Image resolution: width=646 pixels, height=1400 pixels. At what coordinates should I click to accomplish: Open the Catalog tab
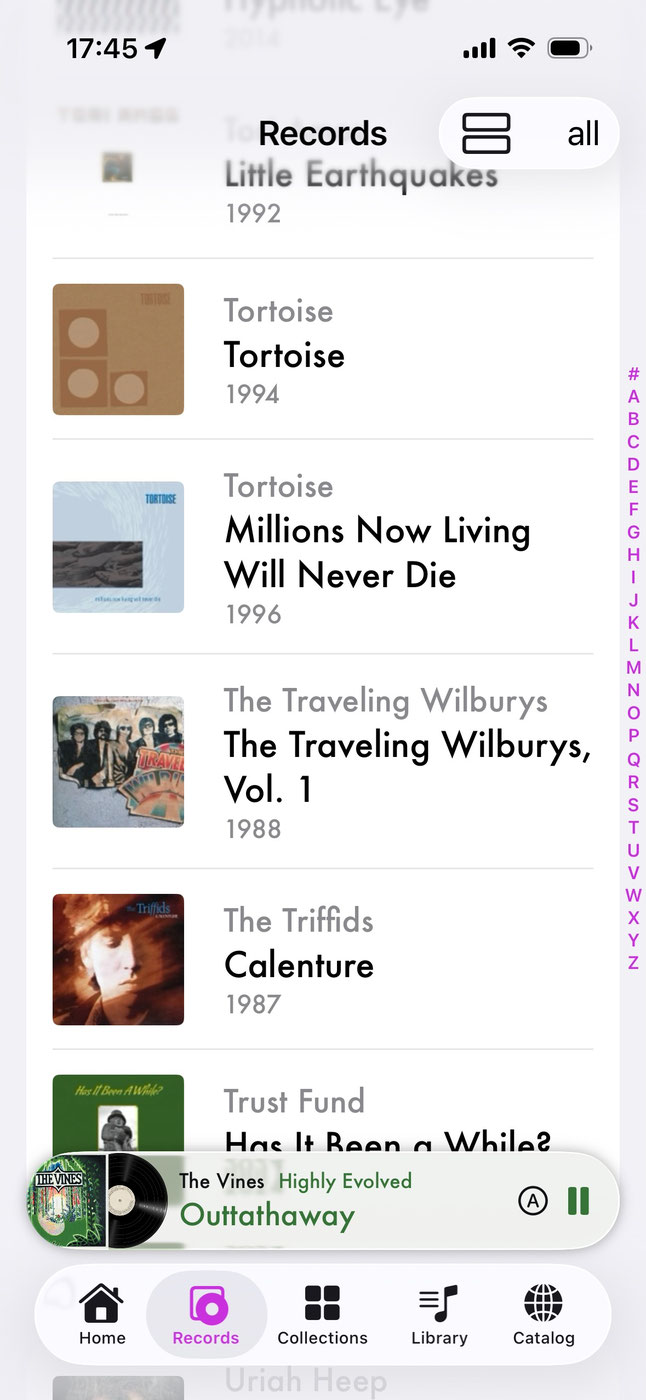[543, 1314]
